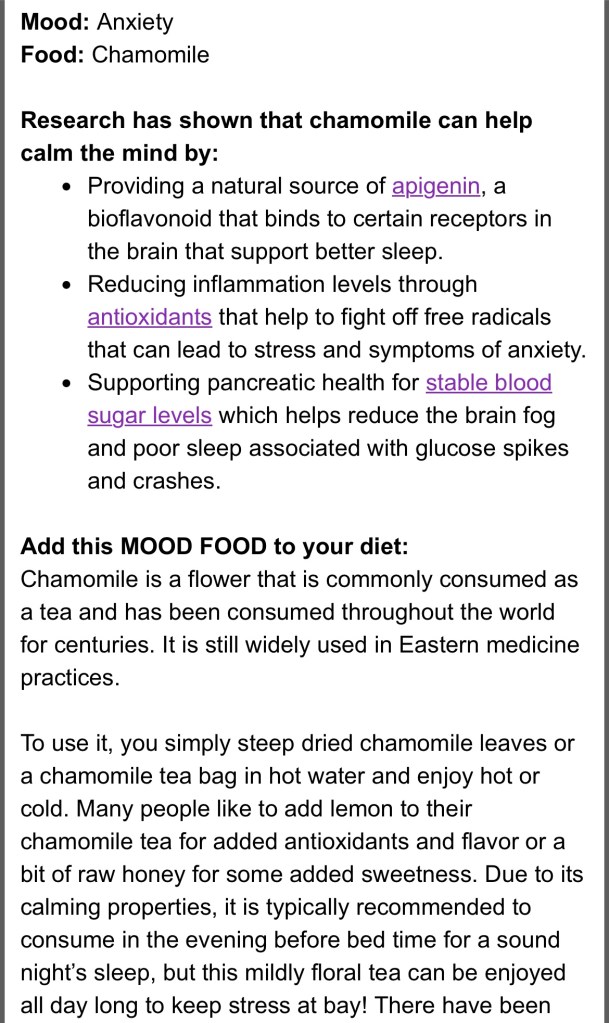
Task: Follow the antioxidants link
Action: coord(149,318)
